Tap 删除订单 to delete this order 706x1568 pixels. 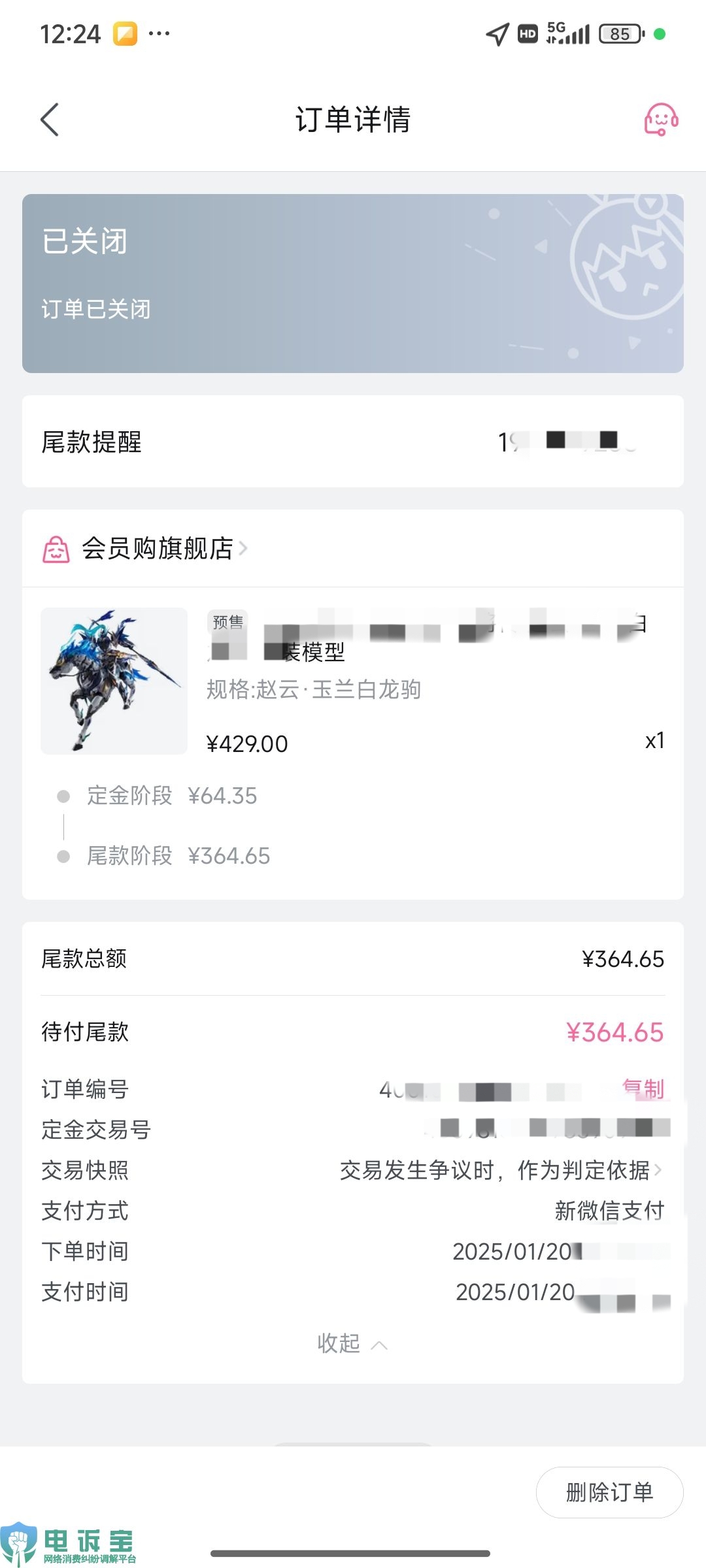pyautogui.click(x=609, y=1492)
